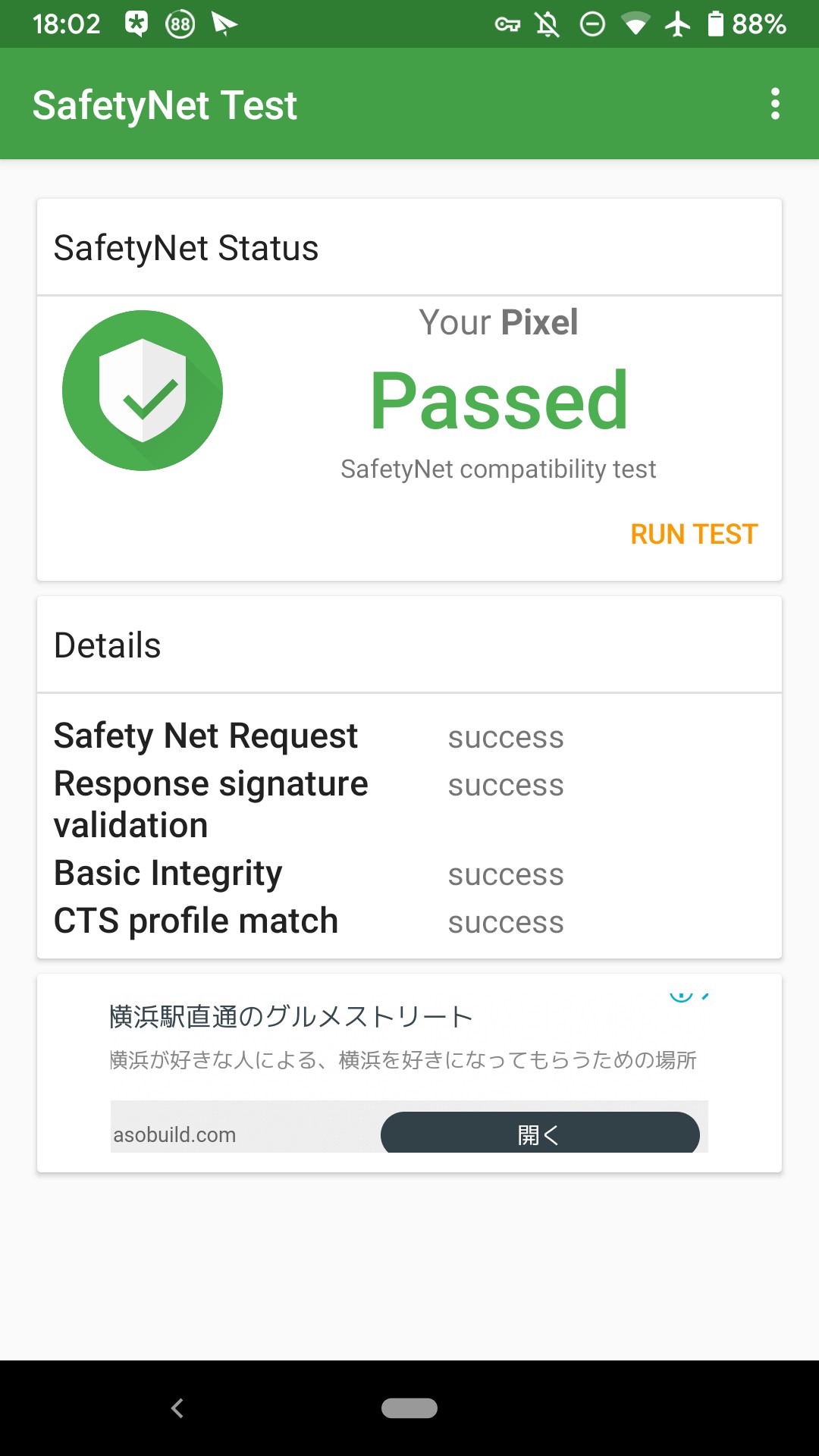Tap the home pill to go home
The width and height of the screenshot is (819, 1456).
pos(409,1408)
